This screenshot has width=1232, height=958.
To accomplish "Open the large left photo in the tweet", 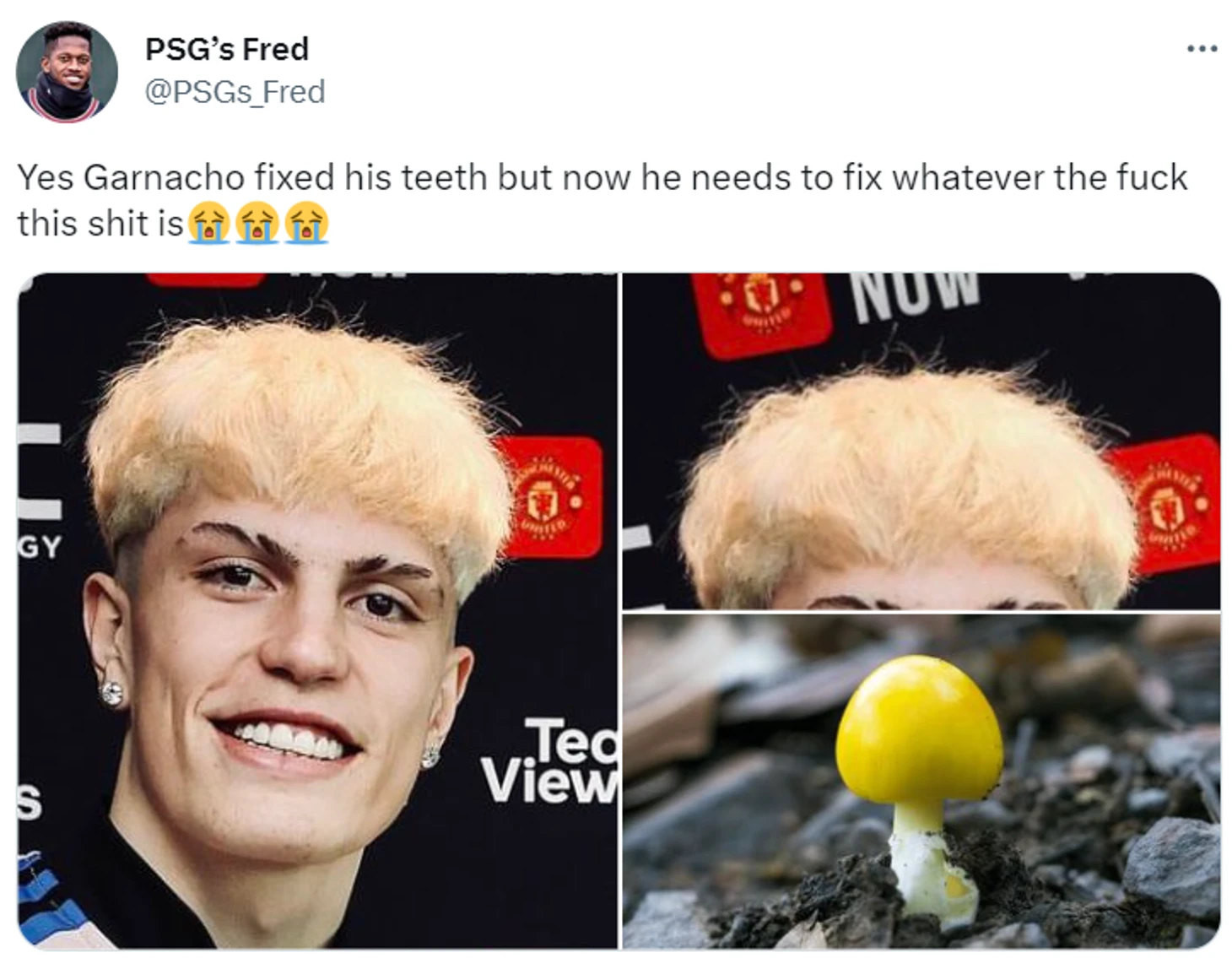I will pos(317,611).
